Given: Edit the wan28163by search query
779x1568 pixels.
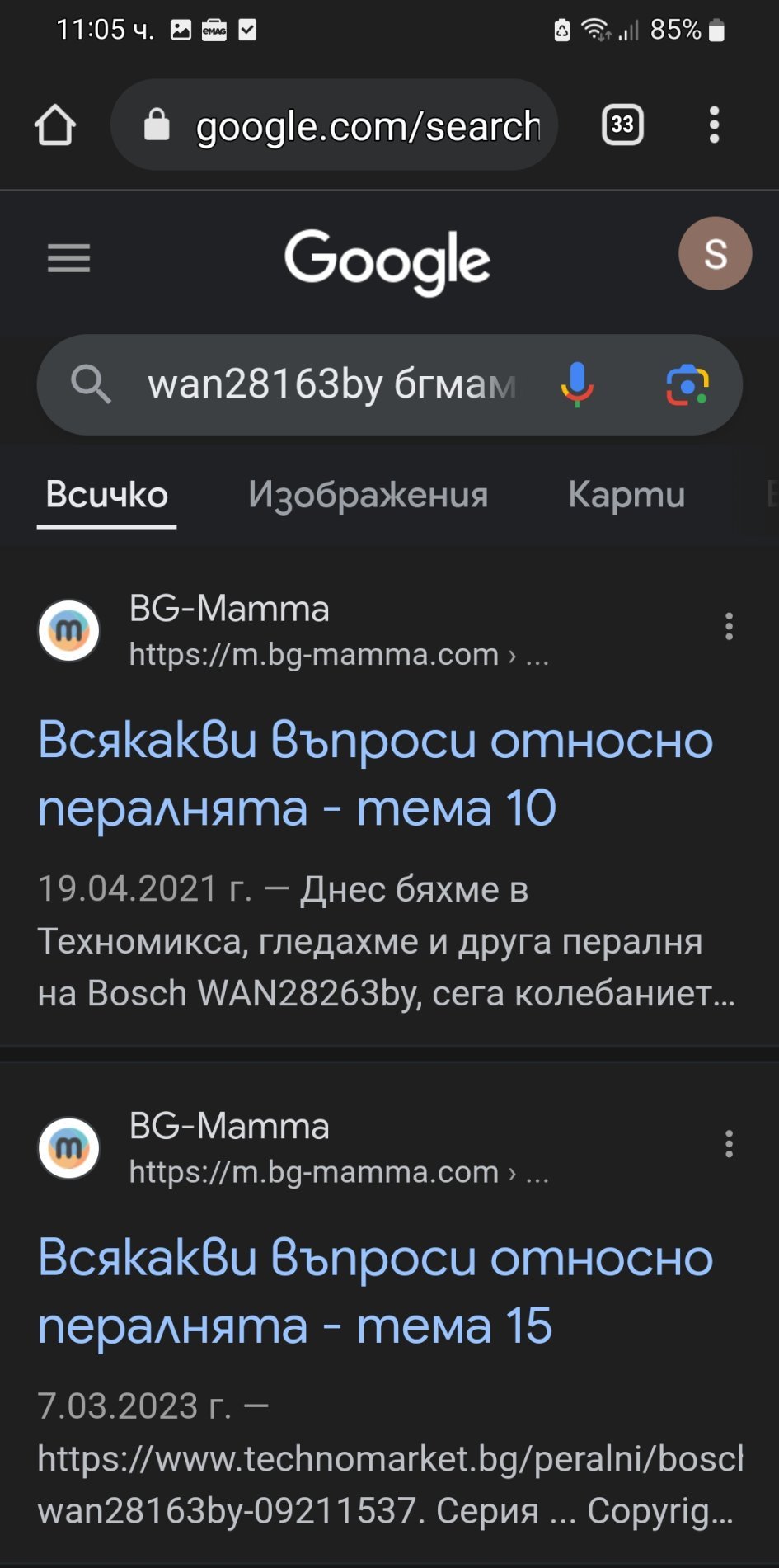Looking at the screenshot, I should click(330, 384).
